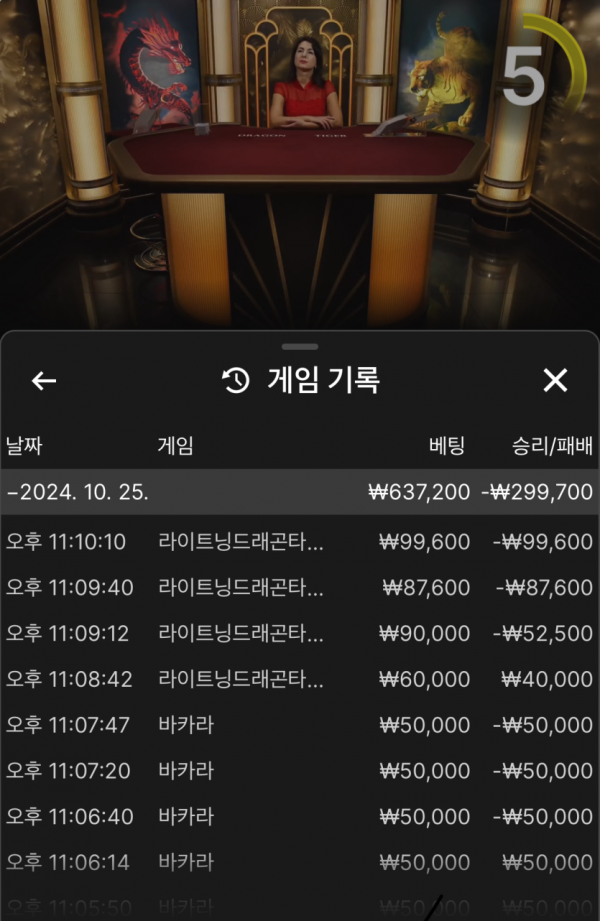
Task: View details of 오후 11:09:12 round
Action: point(300,634)
